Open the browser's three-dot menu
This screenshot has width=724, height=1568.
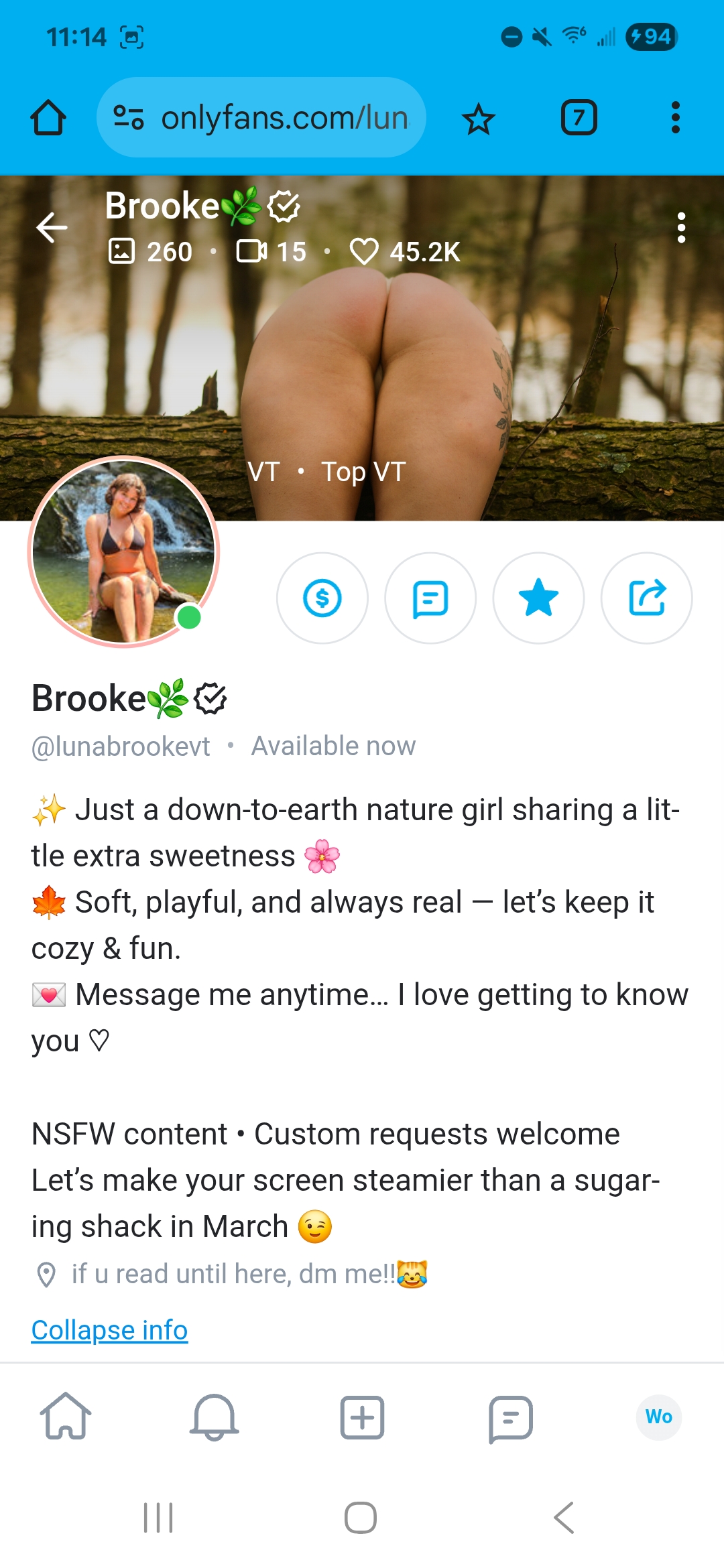pos(675,118)
